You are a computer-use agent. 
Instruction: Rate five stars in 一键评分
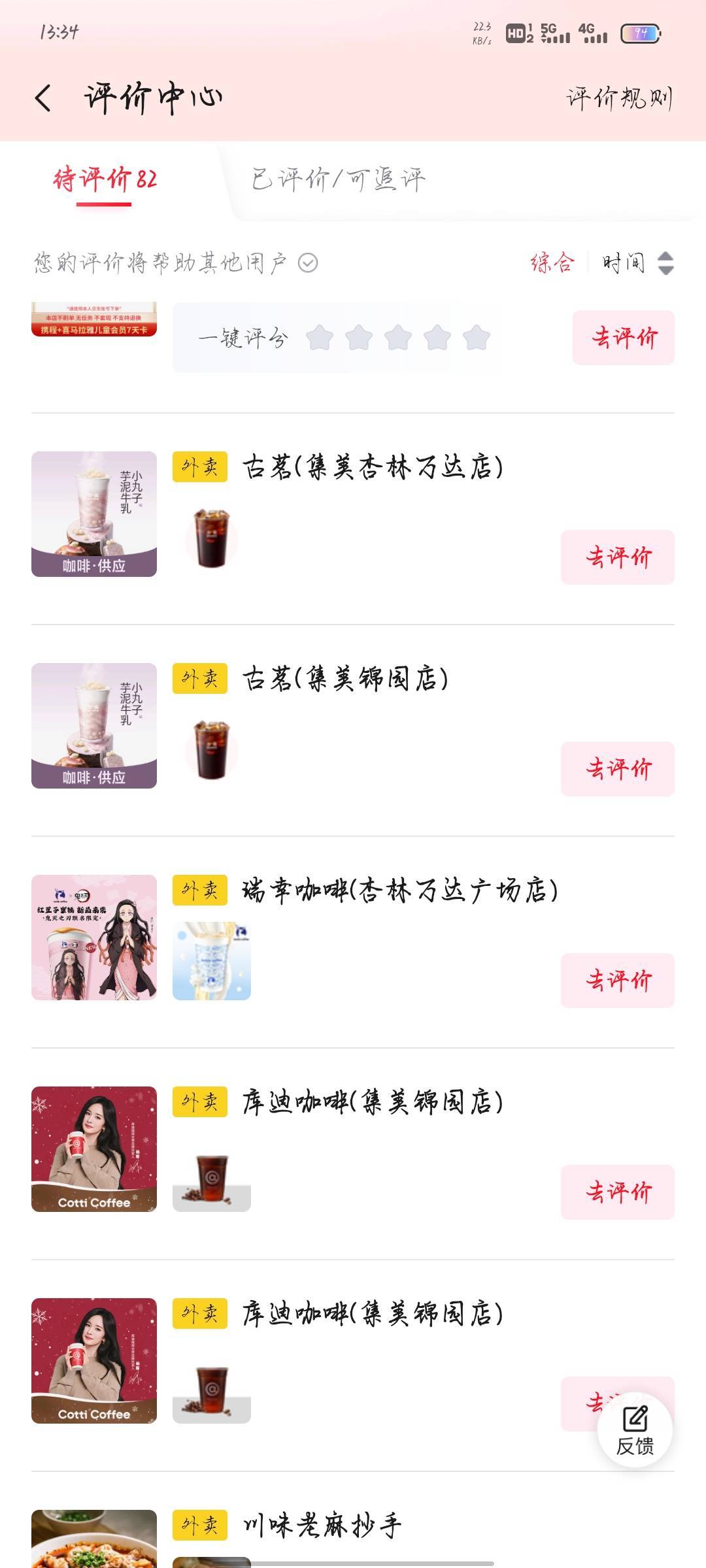pyautogui.click(x=476, y=338)
